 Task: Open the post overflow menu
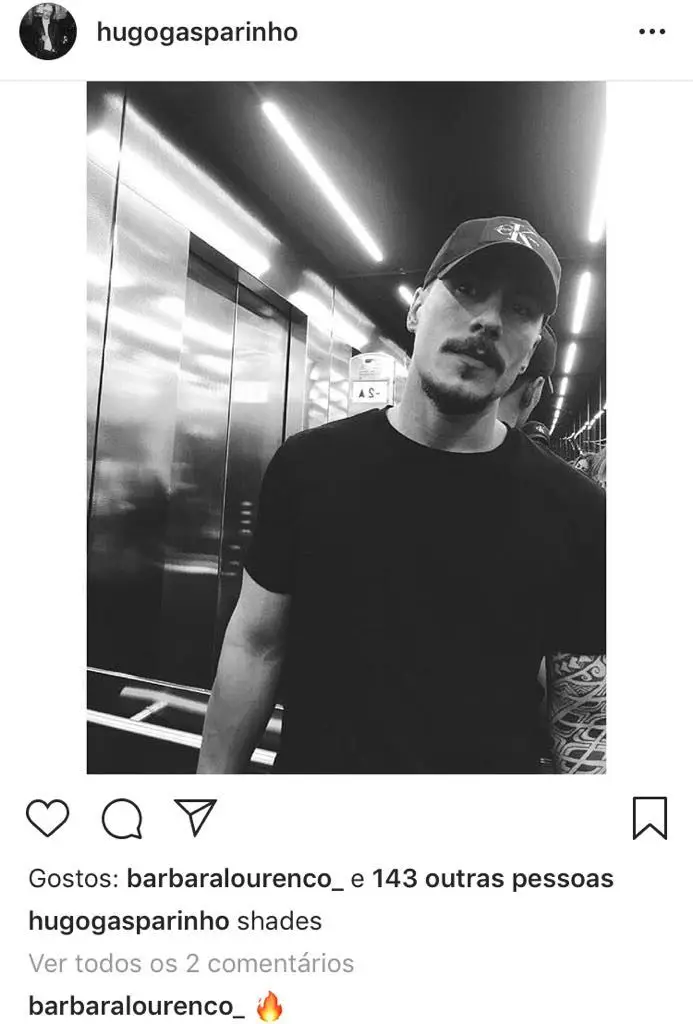pos(651,32)
